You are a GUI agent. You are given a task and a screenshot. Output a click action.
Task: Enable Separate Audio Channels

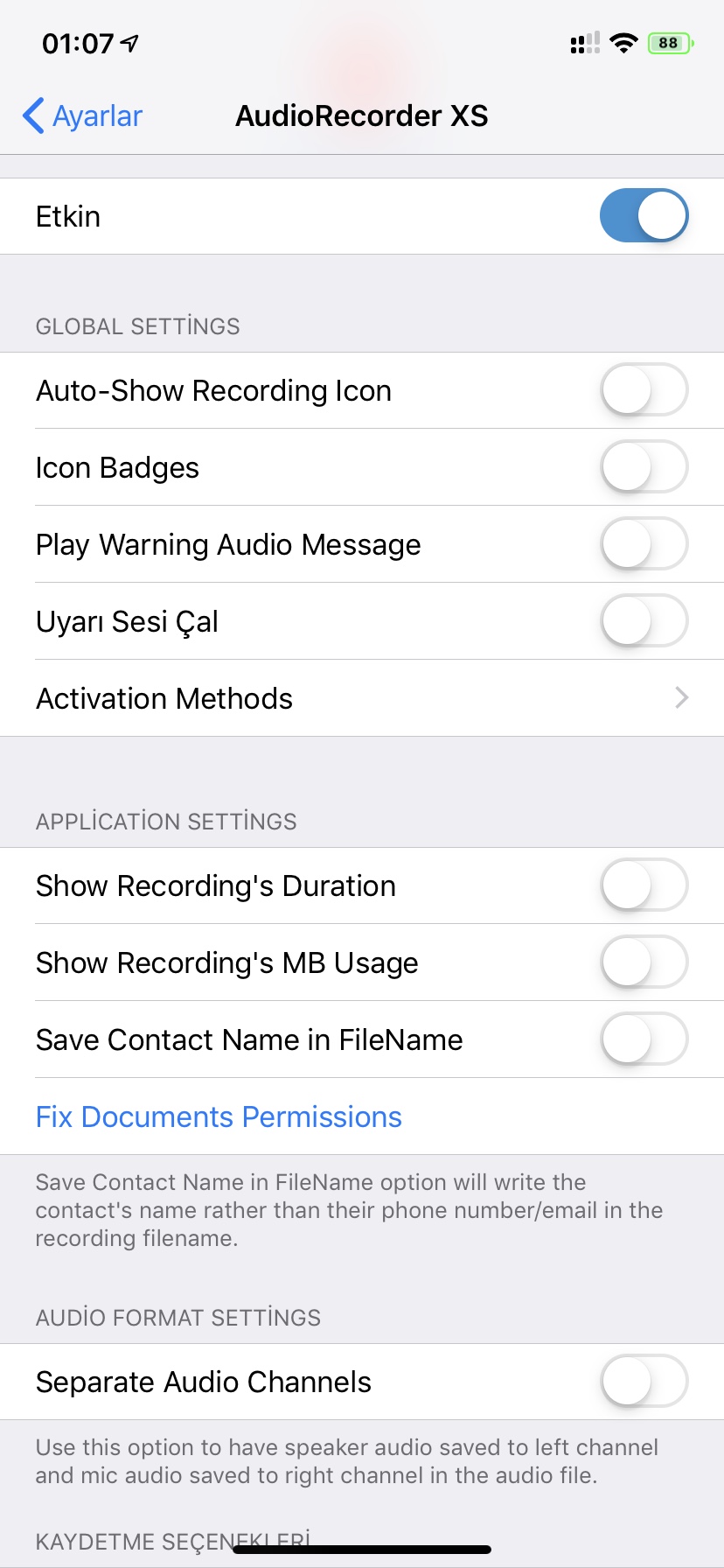[644, 1382]
